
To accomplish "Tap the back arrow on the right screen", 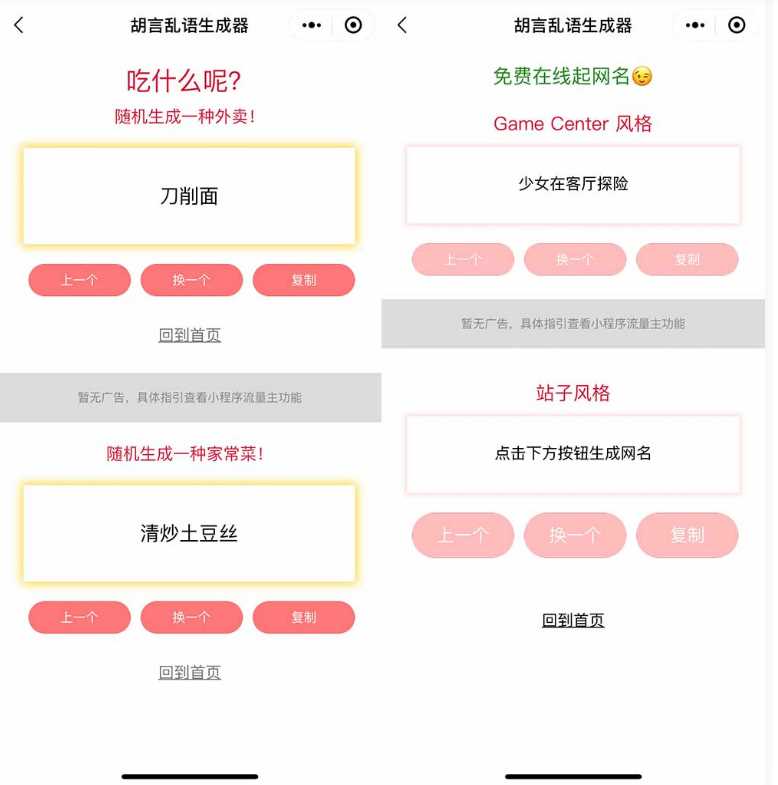I will pyautogui.click(x=404, y=25).
